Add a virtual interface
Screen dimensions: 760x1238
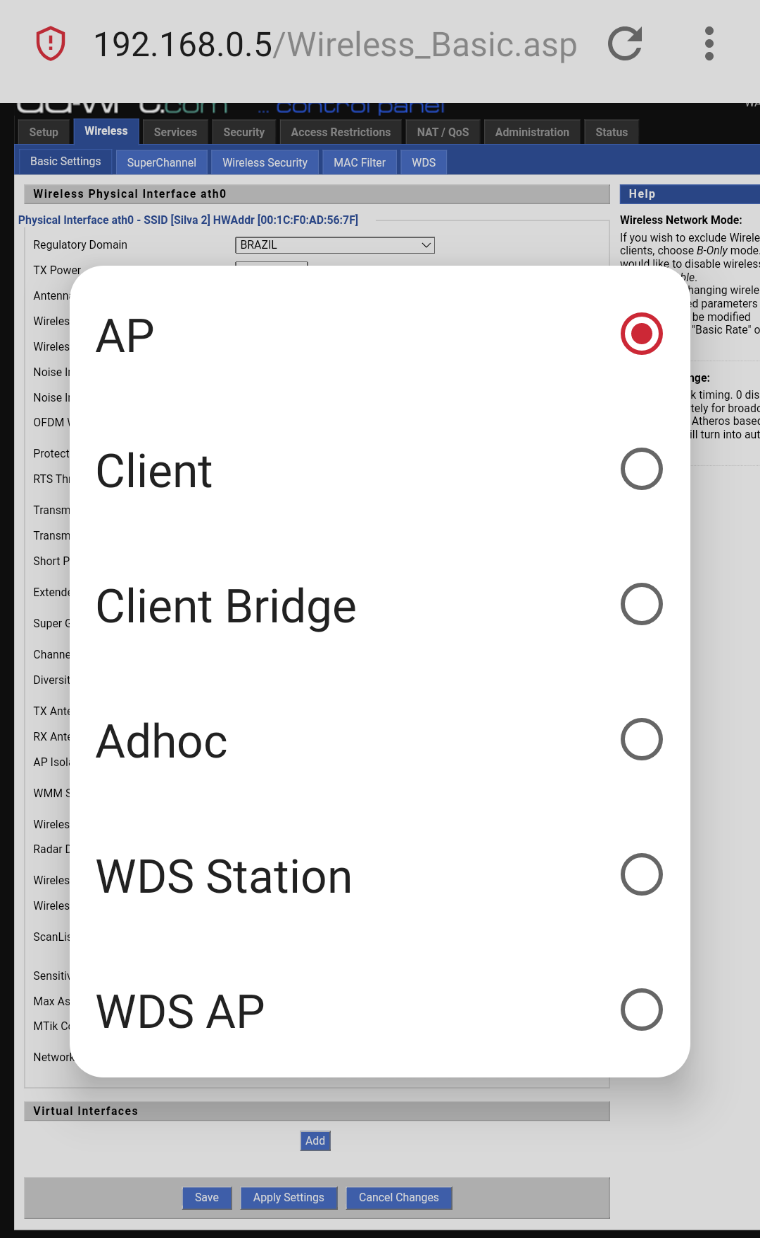point(315,1141)
